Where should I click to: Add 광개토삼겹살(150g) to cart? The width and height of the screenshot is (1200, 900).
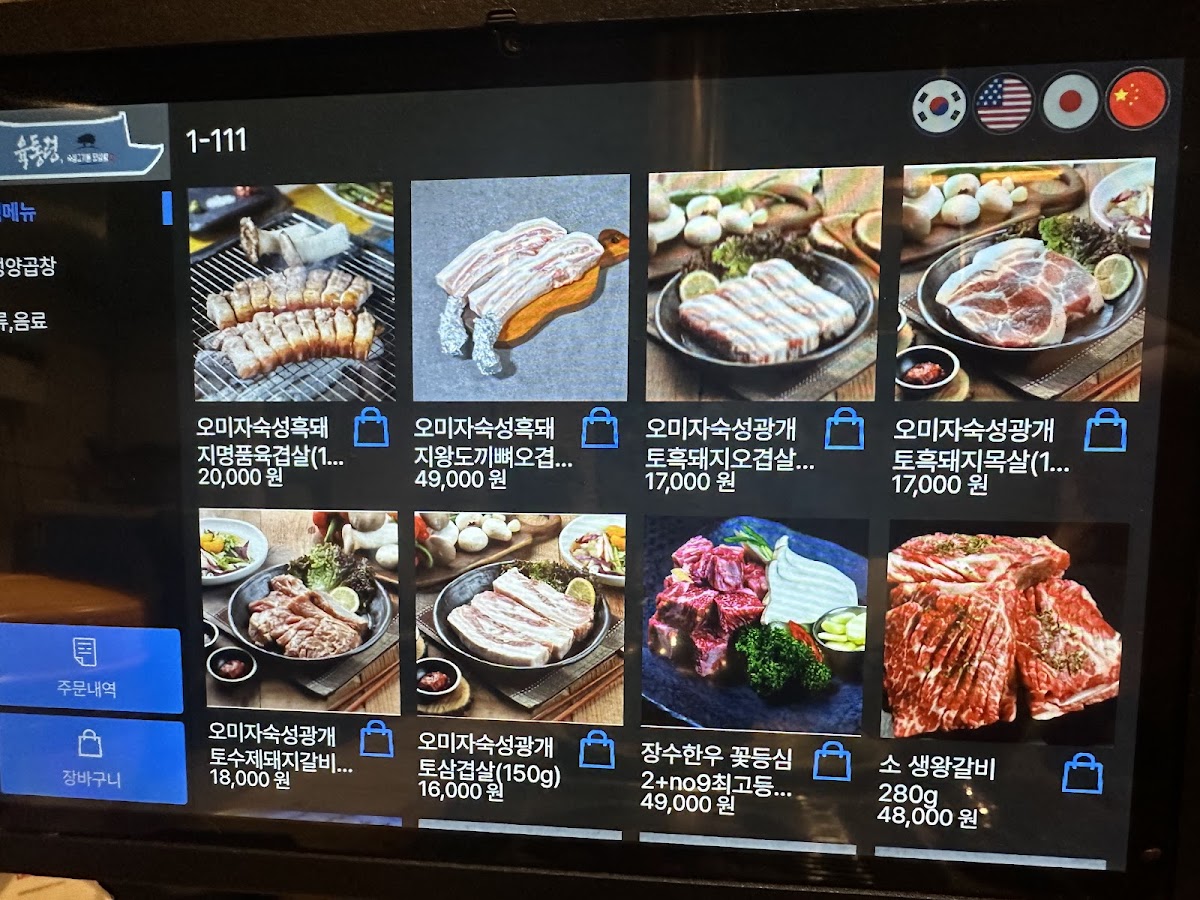point(597,749)
